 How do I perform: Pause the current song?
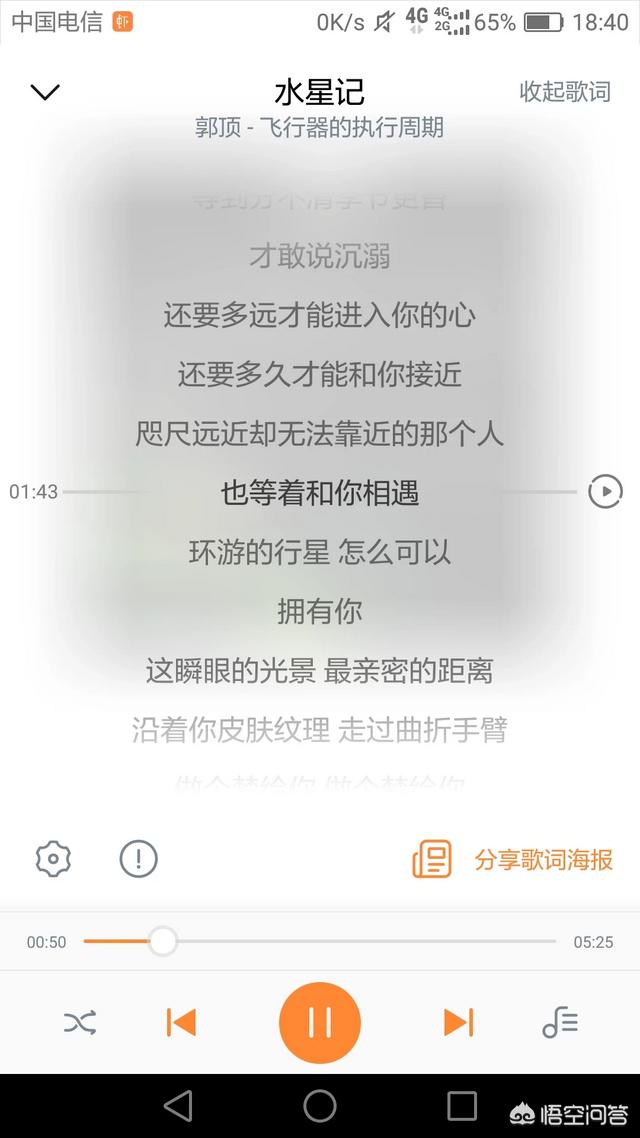click(319, 1023)
